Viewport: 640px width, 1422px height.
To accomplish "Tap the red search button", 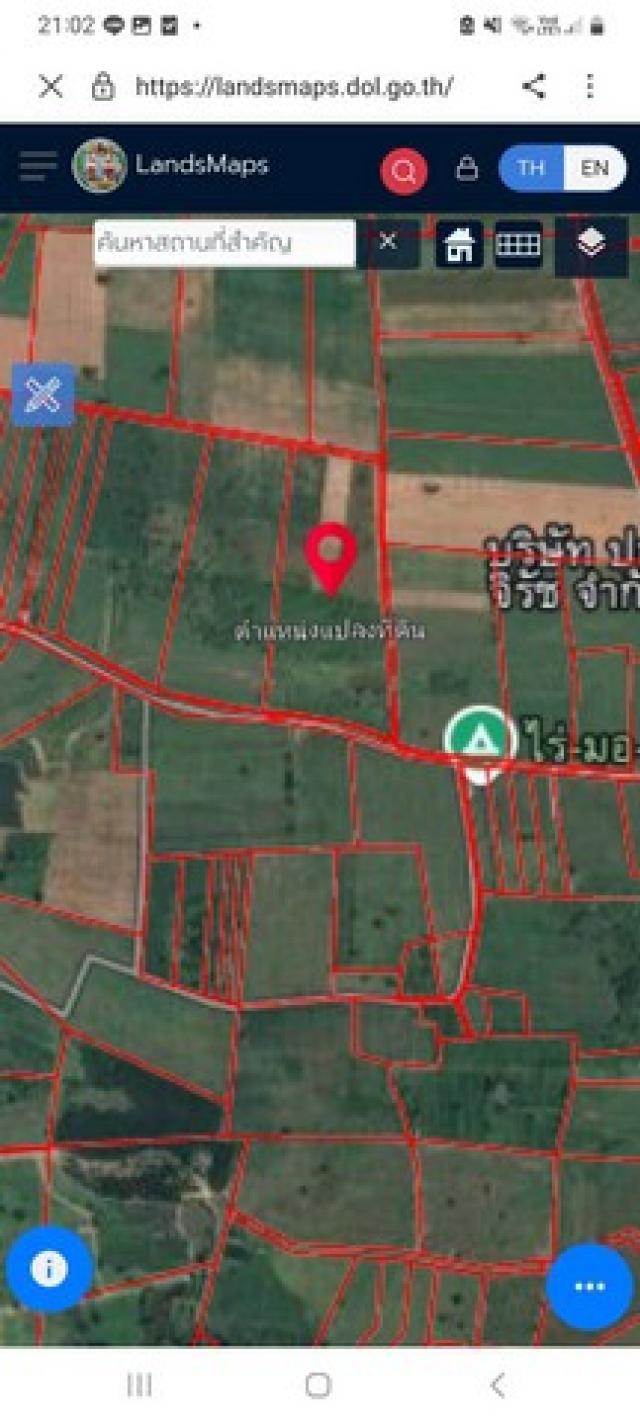I will (x=404, y=171).
